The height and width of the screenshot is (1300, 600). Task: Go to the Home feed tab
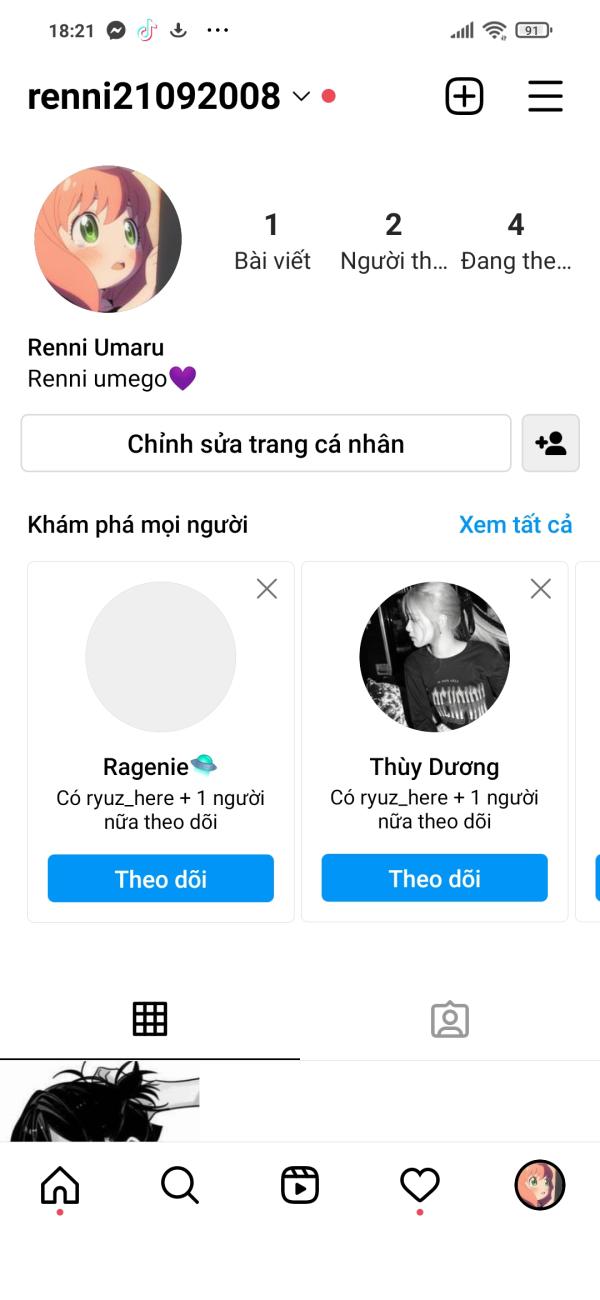[60, 1186]
